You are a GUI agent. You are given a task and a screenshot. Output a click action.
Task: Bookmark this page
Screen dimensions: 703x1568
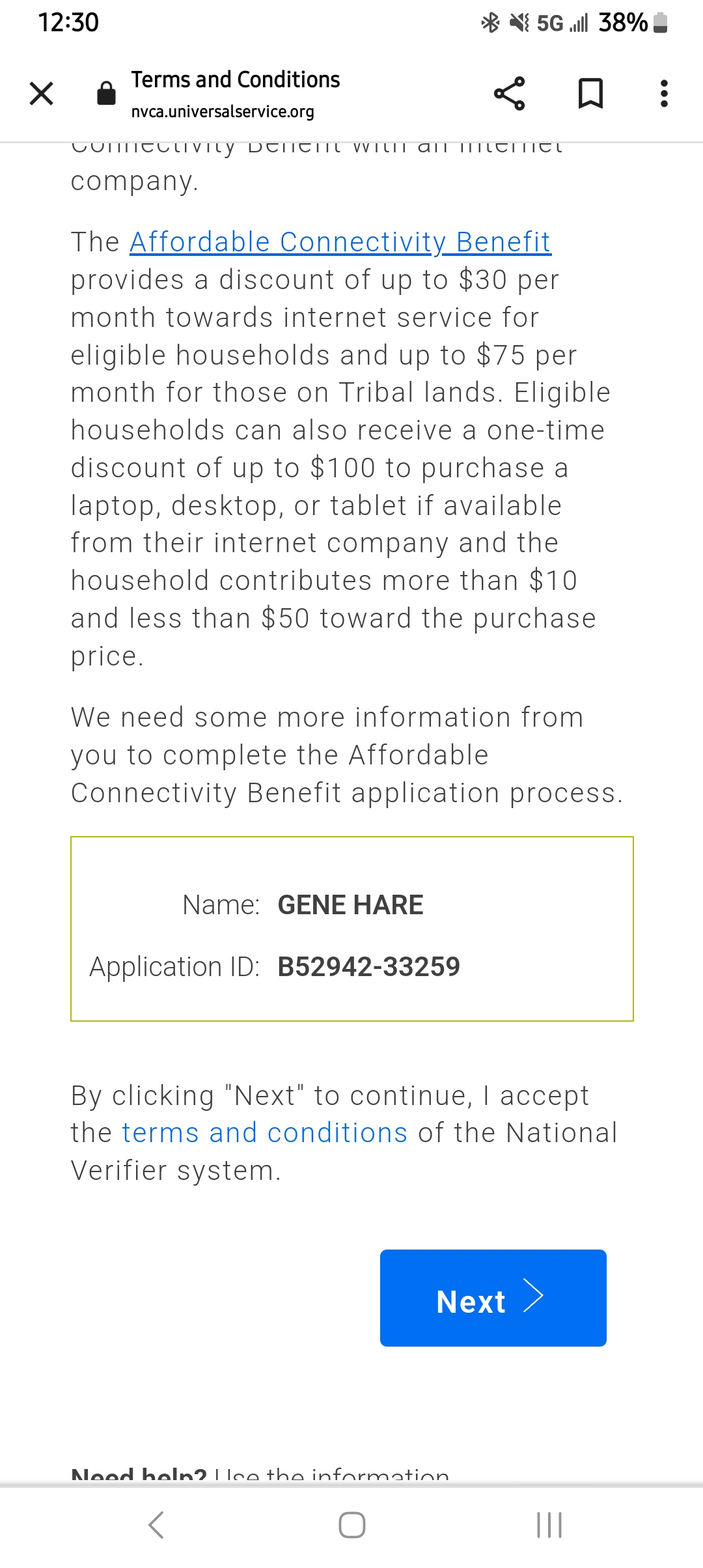[x=590, y=93]
